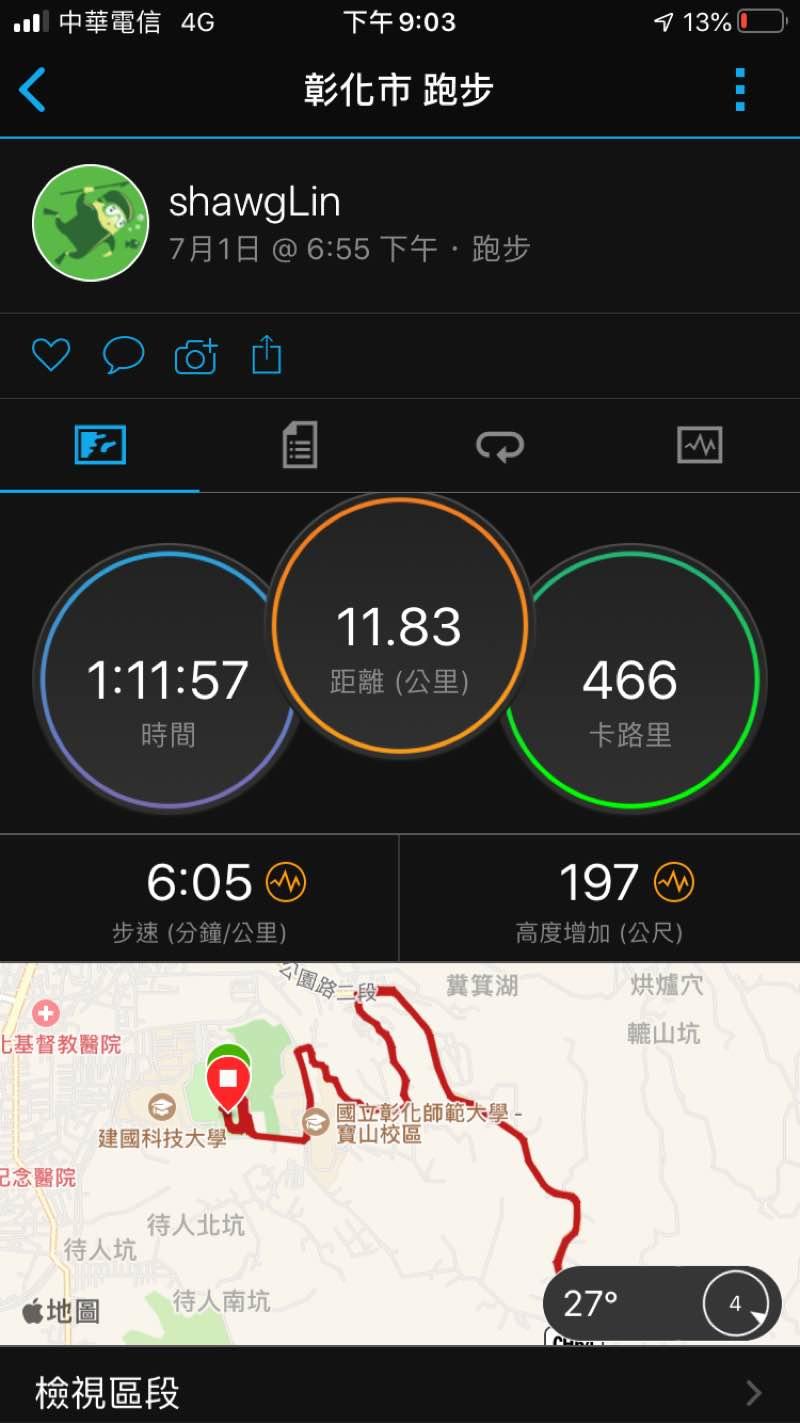Screen dimensions: 800x1423
Task: Tap the 27° weather badge
Action: (x=661, y=1303)
